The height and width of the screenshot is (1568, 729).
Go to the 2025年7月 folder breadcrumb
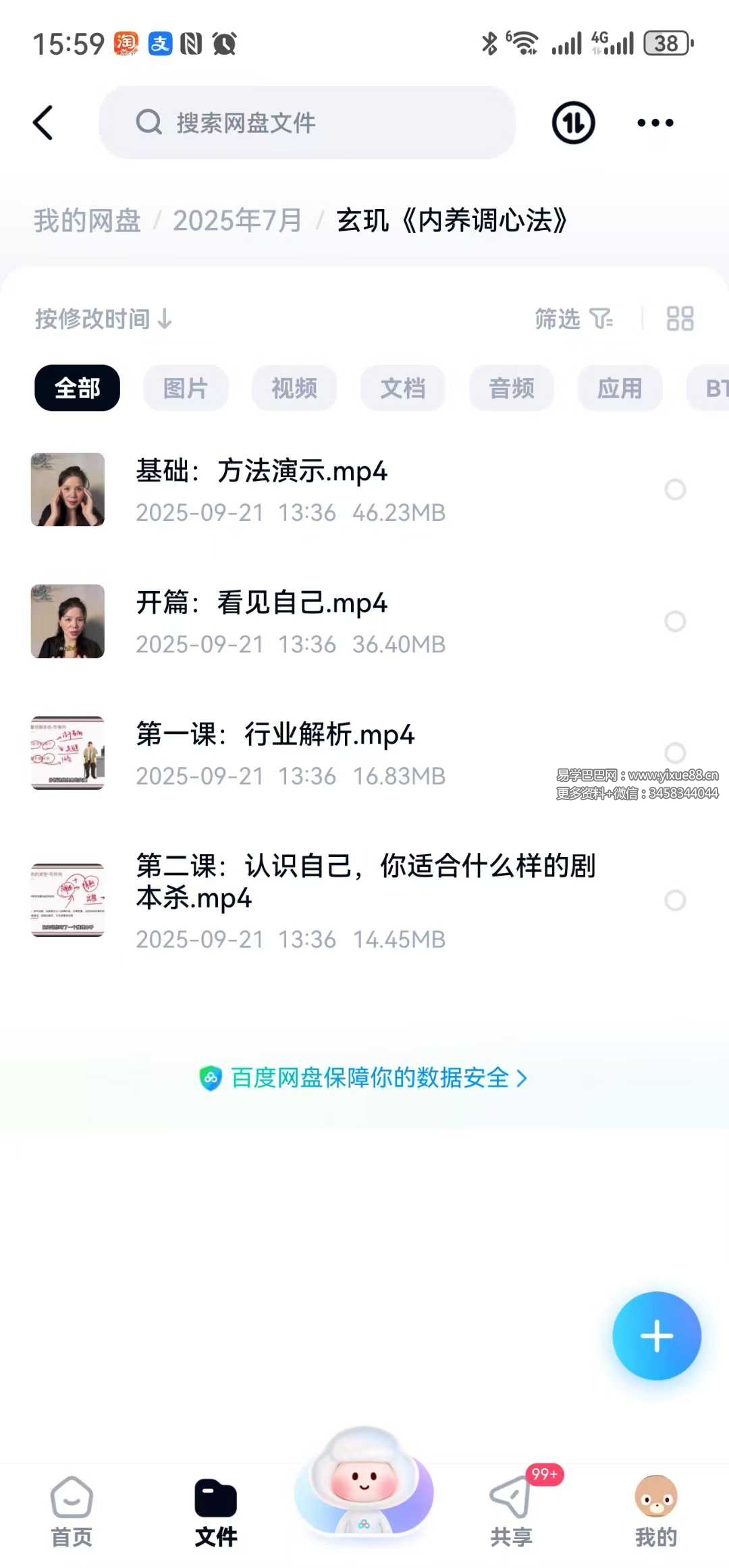[x=237, y=221]
